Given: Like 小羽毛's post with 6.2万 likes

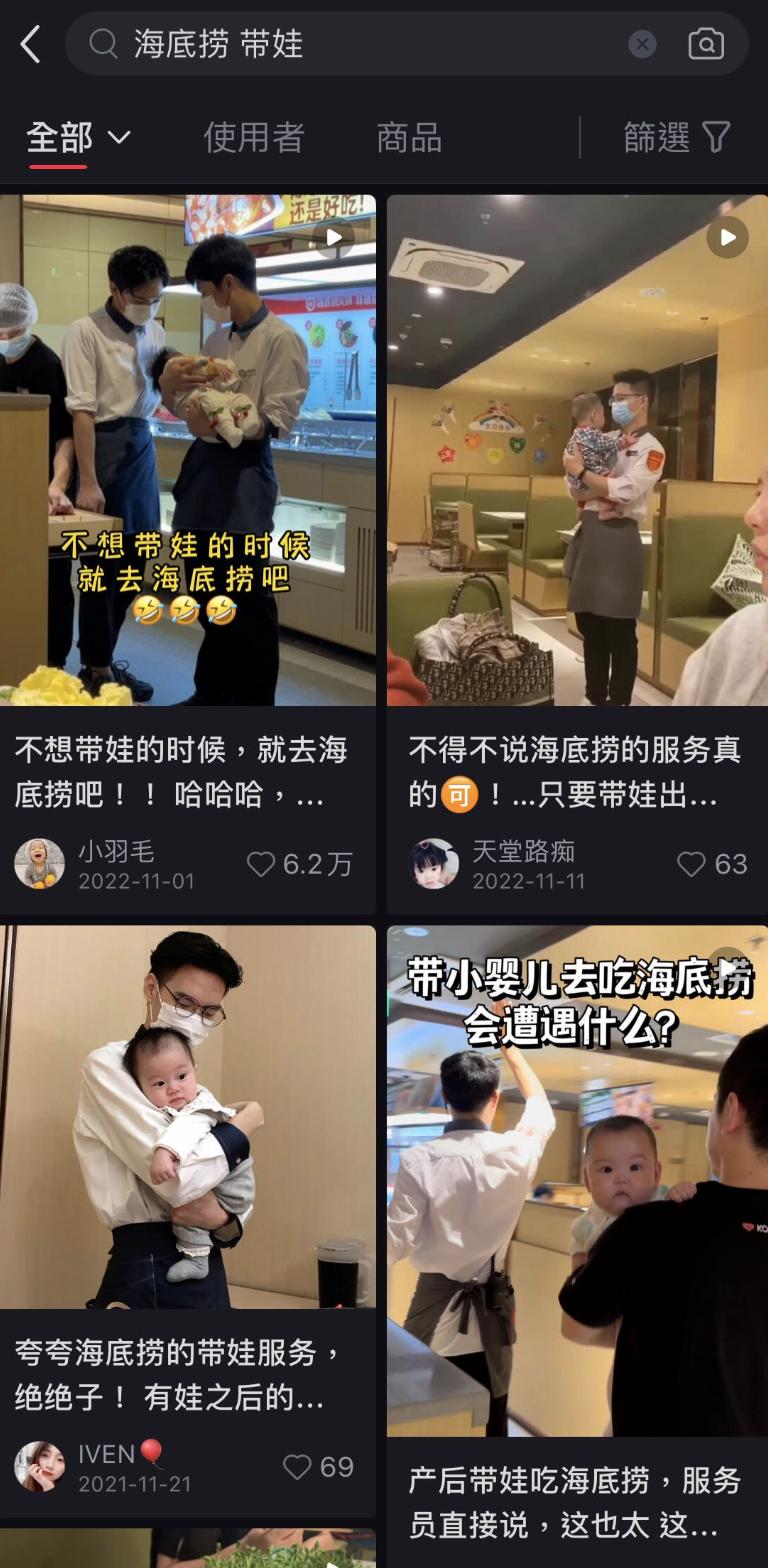Looking at the screenshot, I should coord(261,864).
